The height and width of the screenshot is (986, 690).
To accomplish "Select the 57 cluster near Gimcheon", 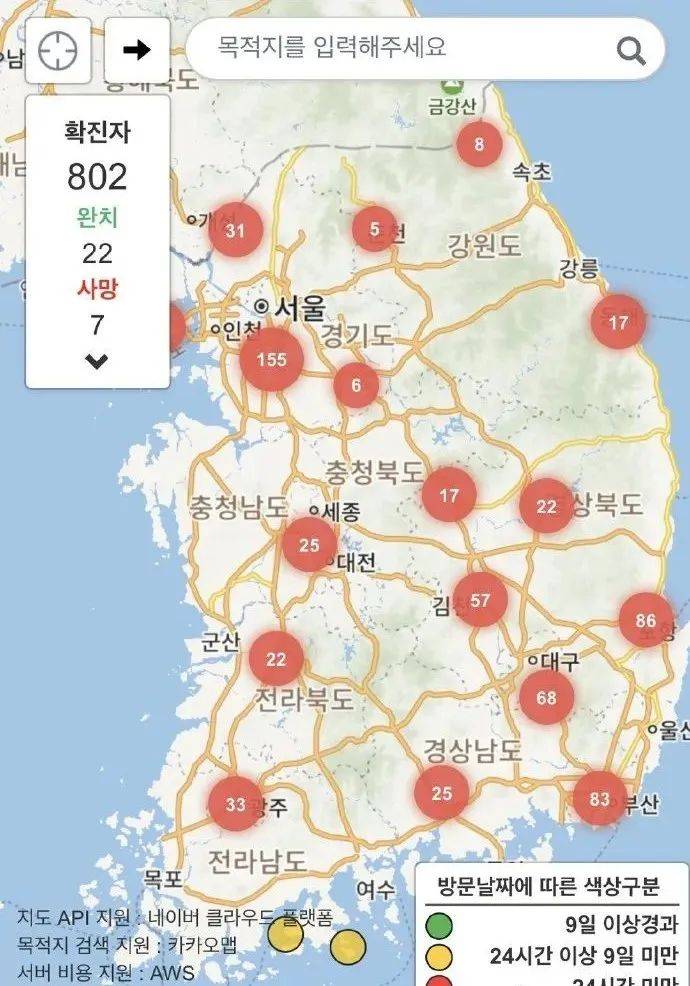I will (480, 600).
